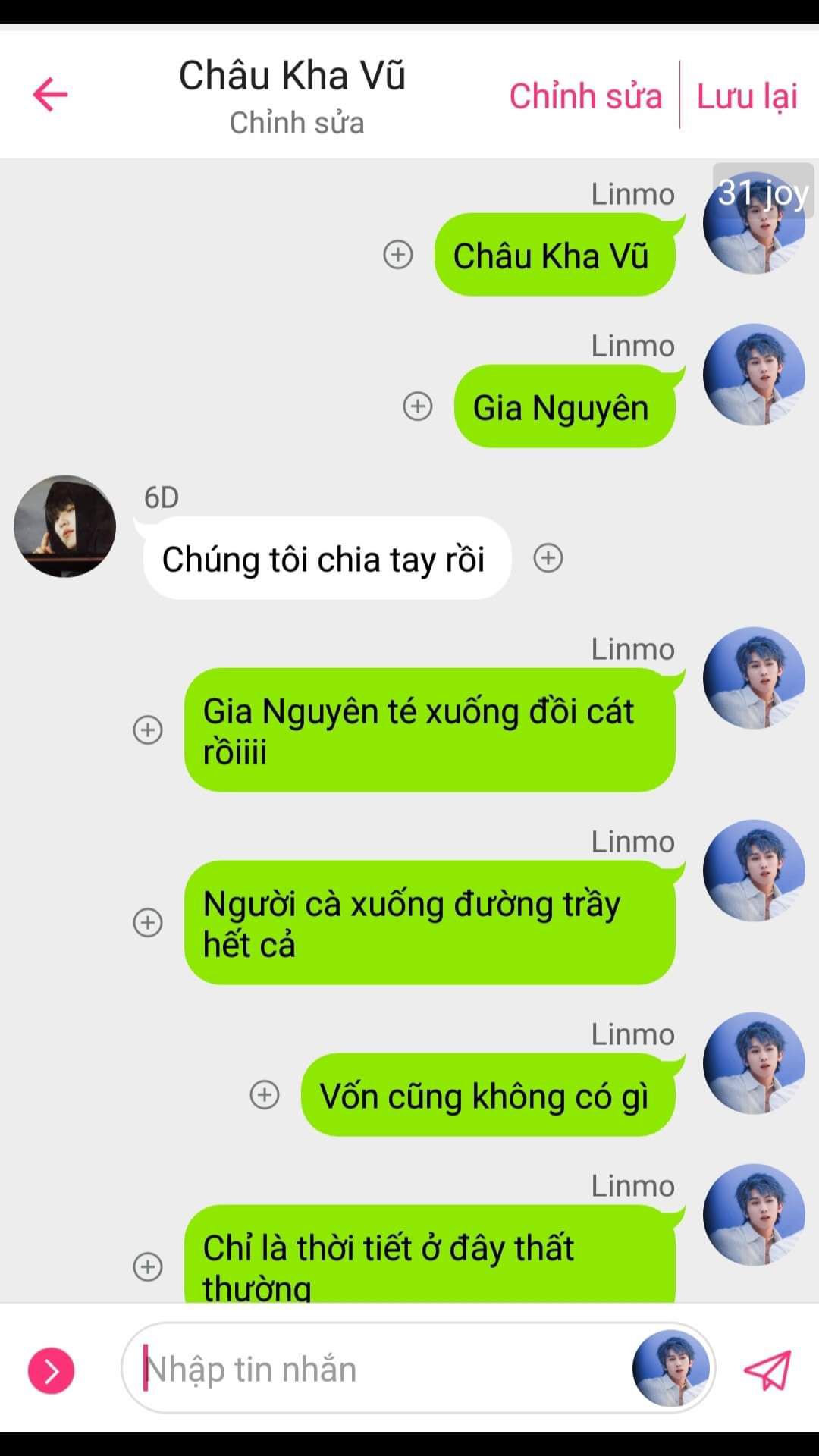
Task: Tap plus icon beside "Chúng tôi chia tay rồi"
Action: (x=548, y=558)
